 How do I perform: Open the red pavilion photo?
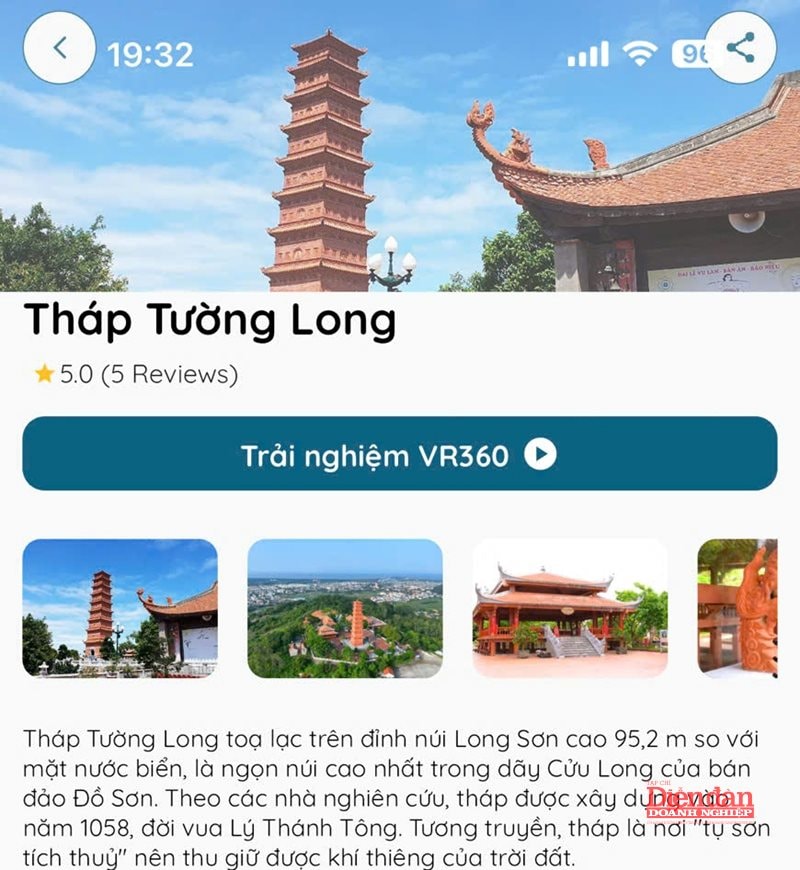(570, 608)
